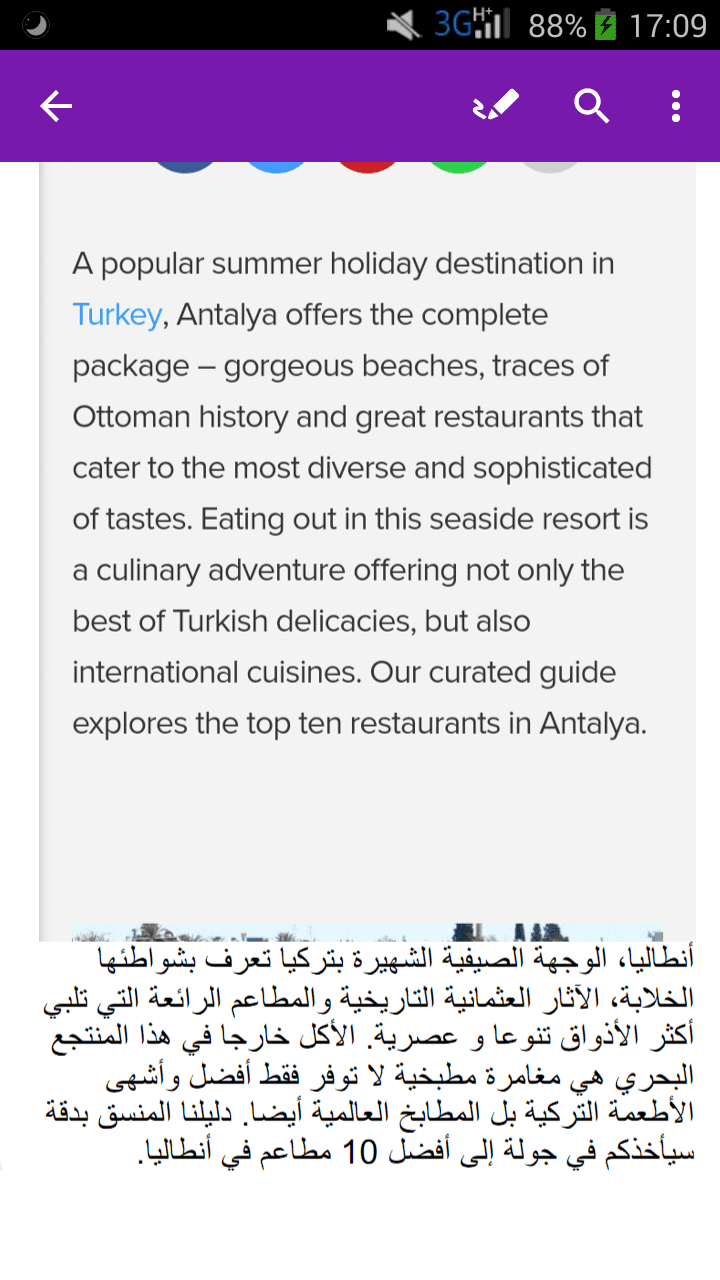This screenshot has height=1280, width=720.
Task: Open the Turkey link in the article
Action: pyautogui.click(x=117, y=315)
